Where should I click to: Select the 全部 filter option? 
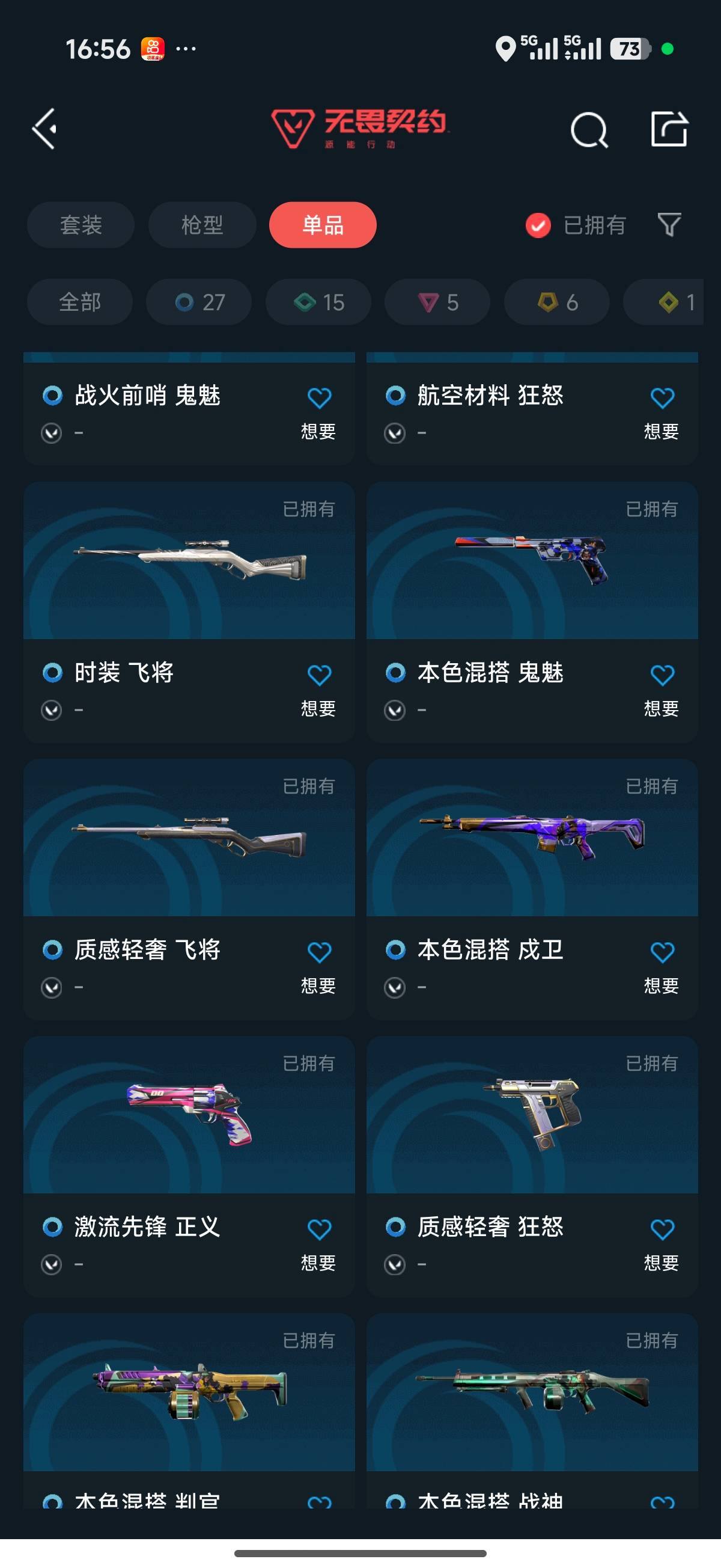click(x=80, y=301)
